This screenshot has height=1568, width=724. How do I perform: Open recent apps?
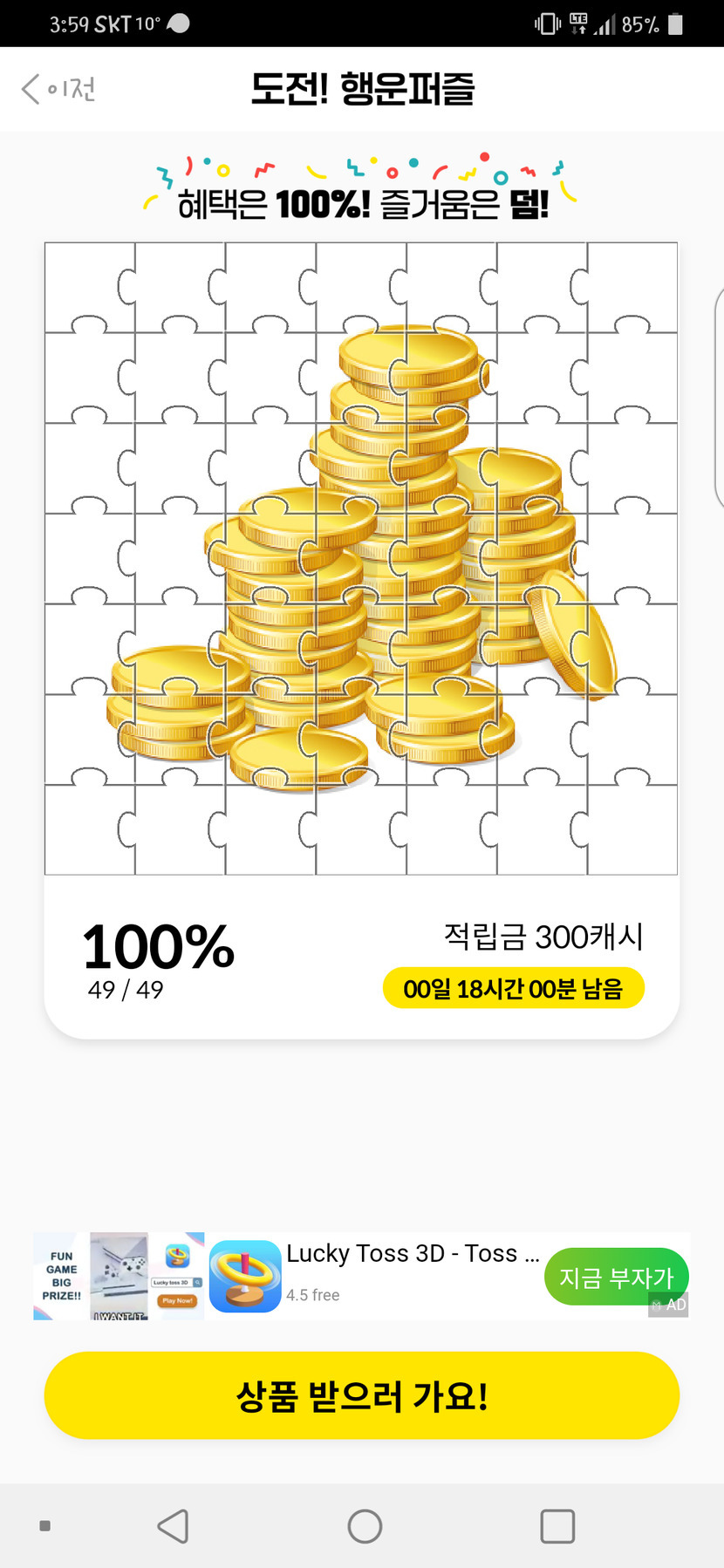(557, 1526)
